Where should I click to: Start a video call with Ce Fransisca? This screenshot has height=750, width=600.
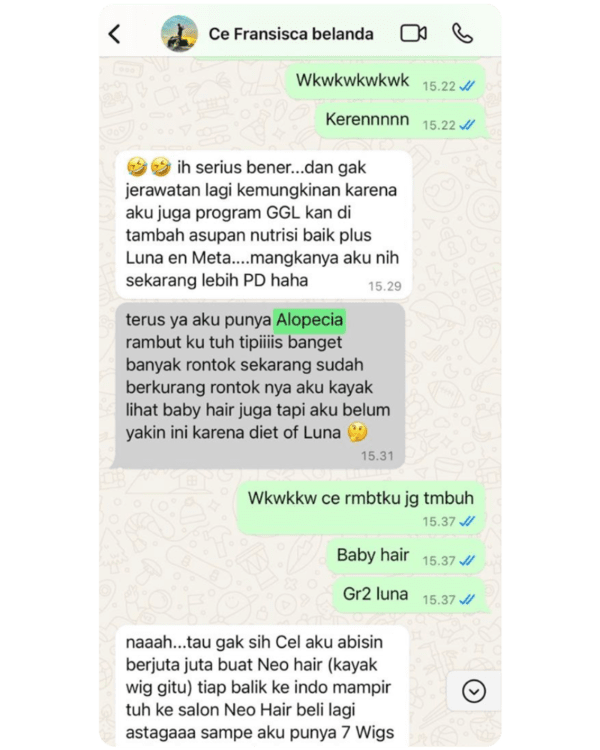(413, 33)
